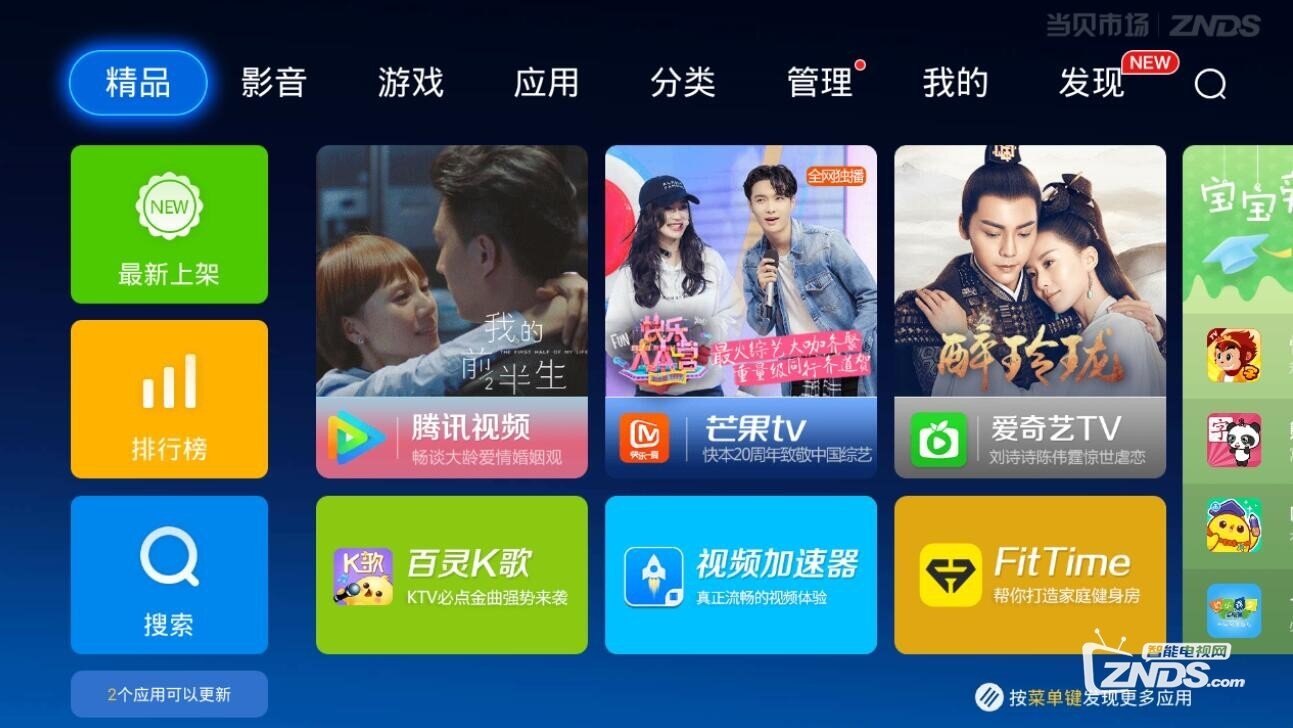Open the 最新上架 green tile
Viewport: 1293px width, 728px height.
click(x=169, y=224)
